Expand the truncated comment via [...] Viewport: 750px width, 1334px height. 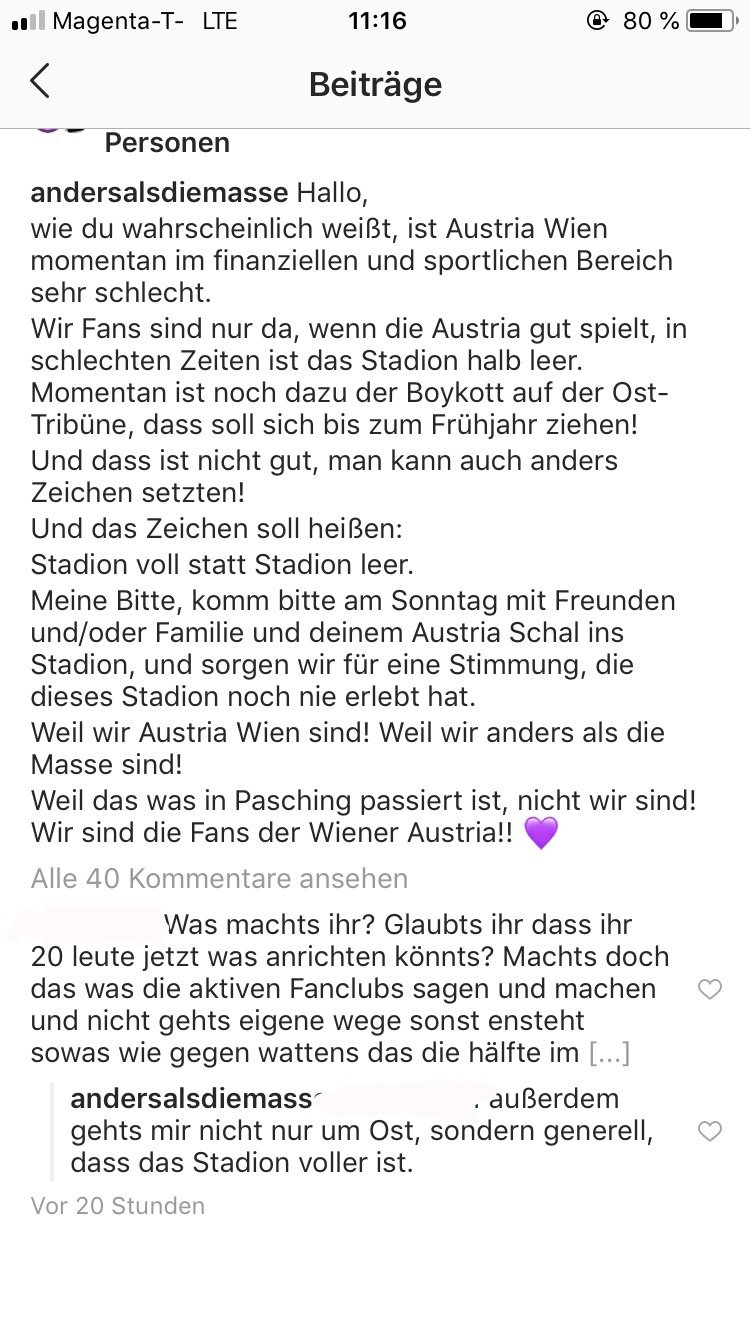tap(610, 1053)
